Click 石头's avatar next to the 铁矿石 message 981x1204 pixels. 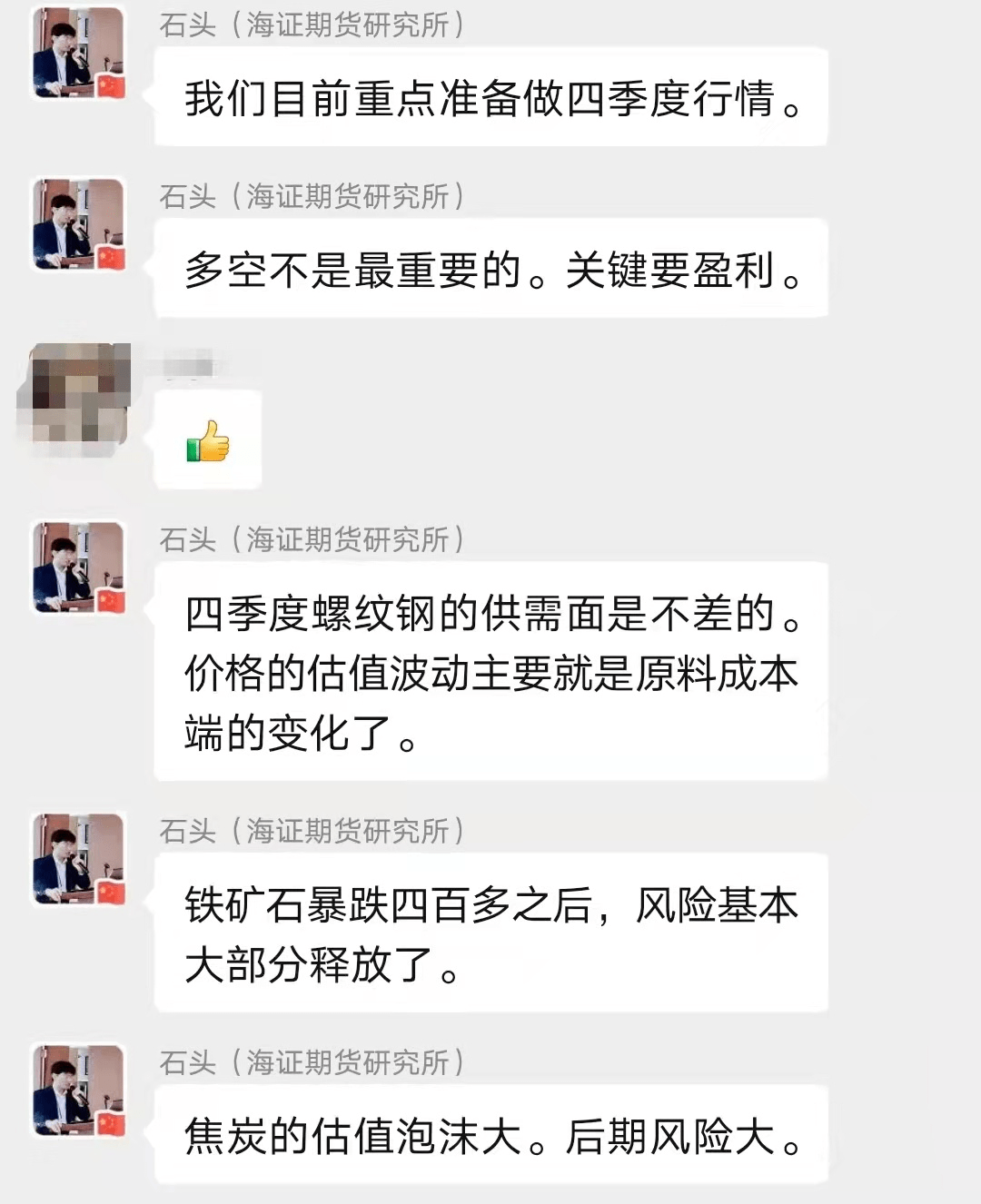point(77,858)
